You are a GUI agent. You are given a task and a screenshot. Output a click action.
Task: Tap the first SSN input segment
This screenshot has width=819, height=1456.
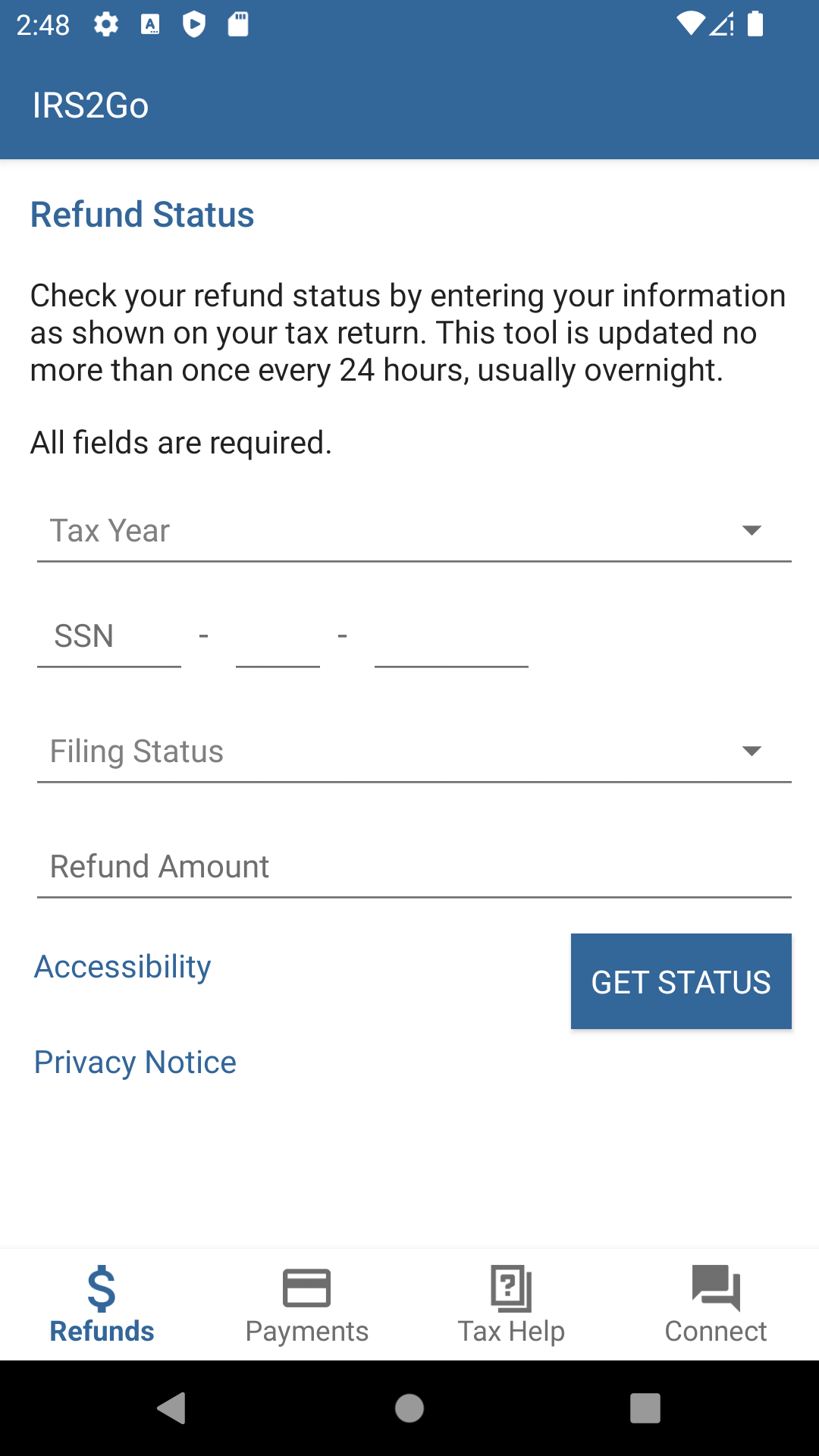point(109,637)
